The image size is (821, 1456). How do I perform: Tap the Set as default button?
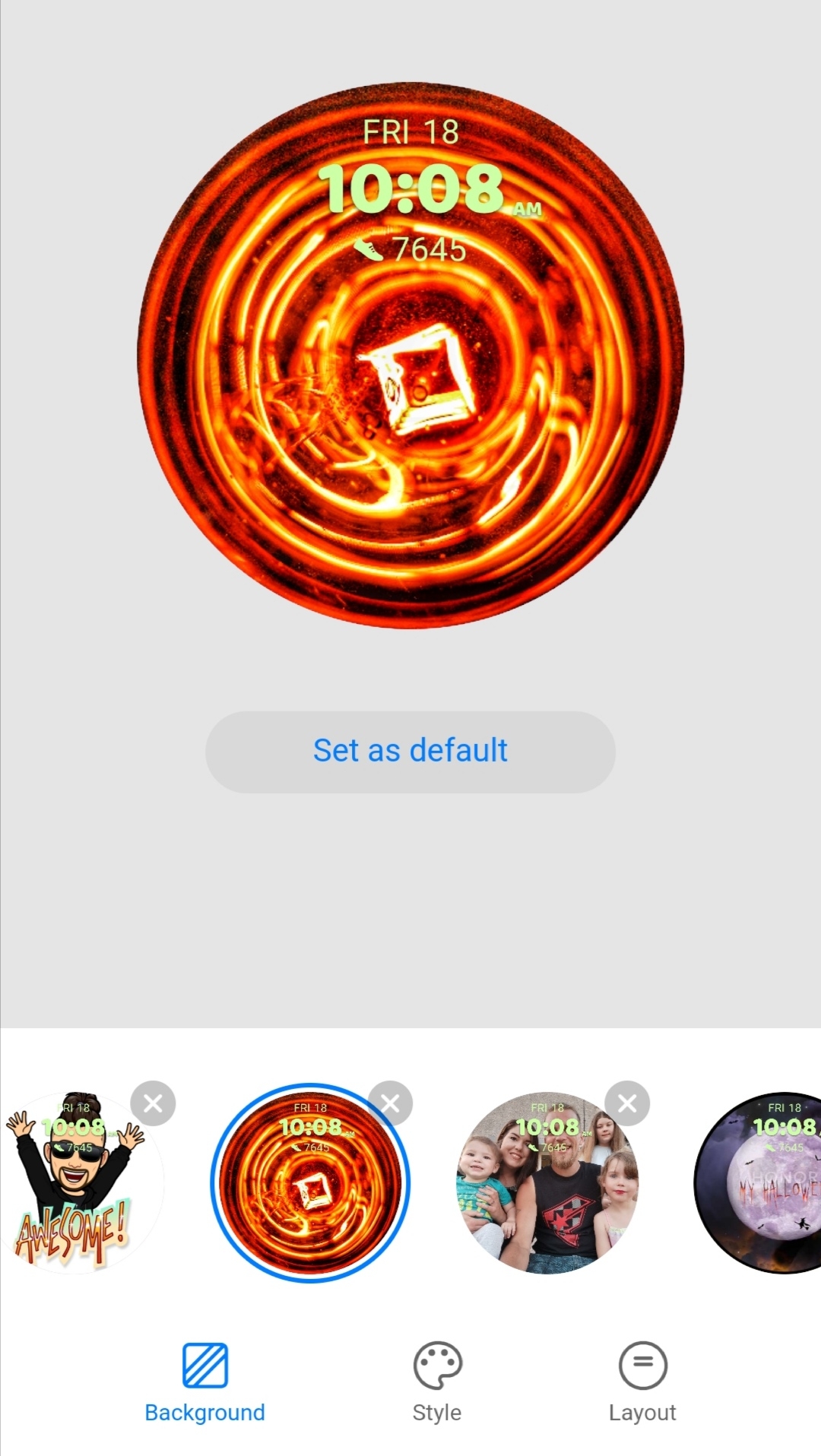point(410,752)
